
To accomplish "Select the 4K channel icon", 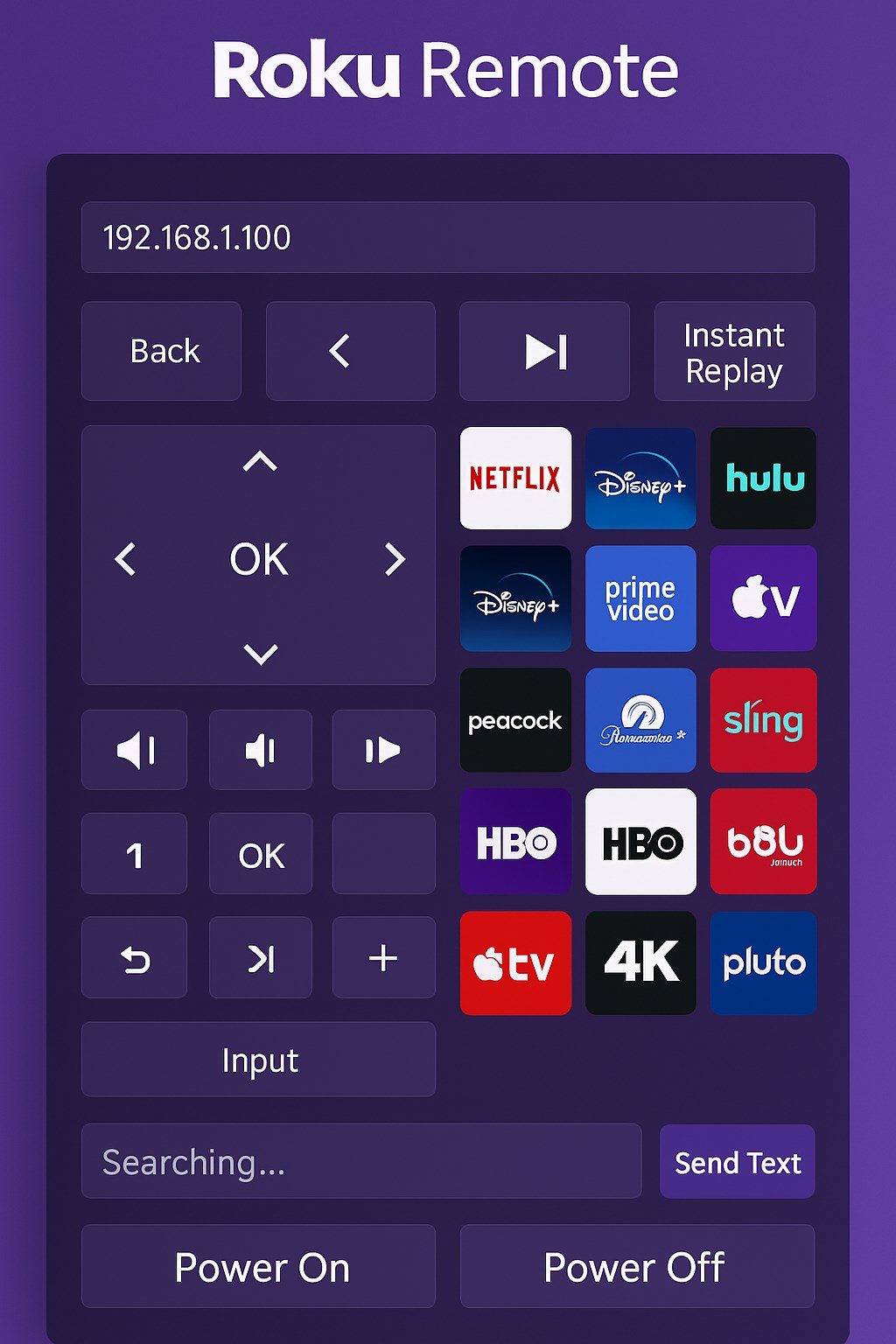I will pyautogui.click(x=640, y=962).
